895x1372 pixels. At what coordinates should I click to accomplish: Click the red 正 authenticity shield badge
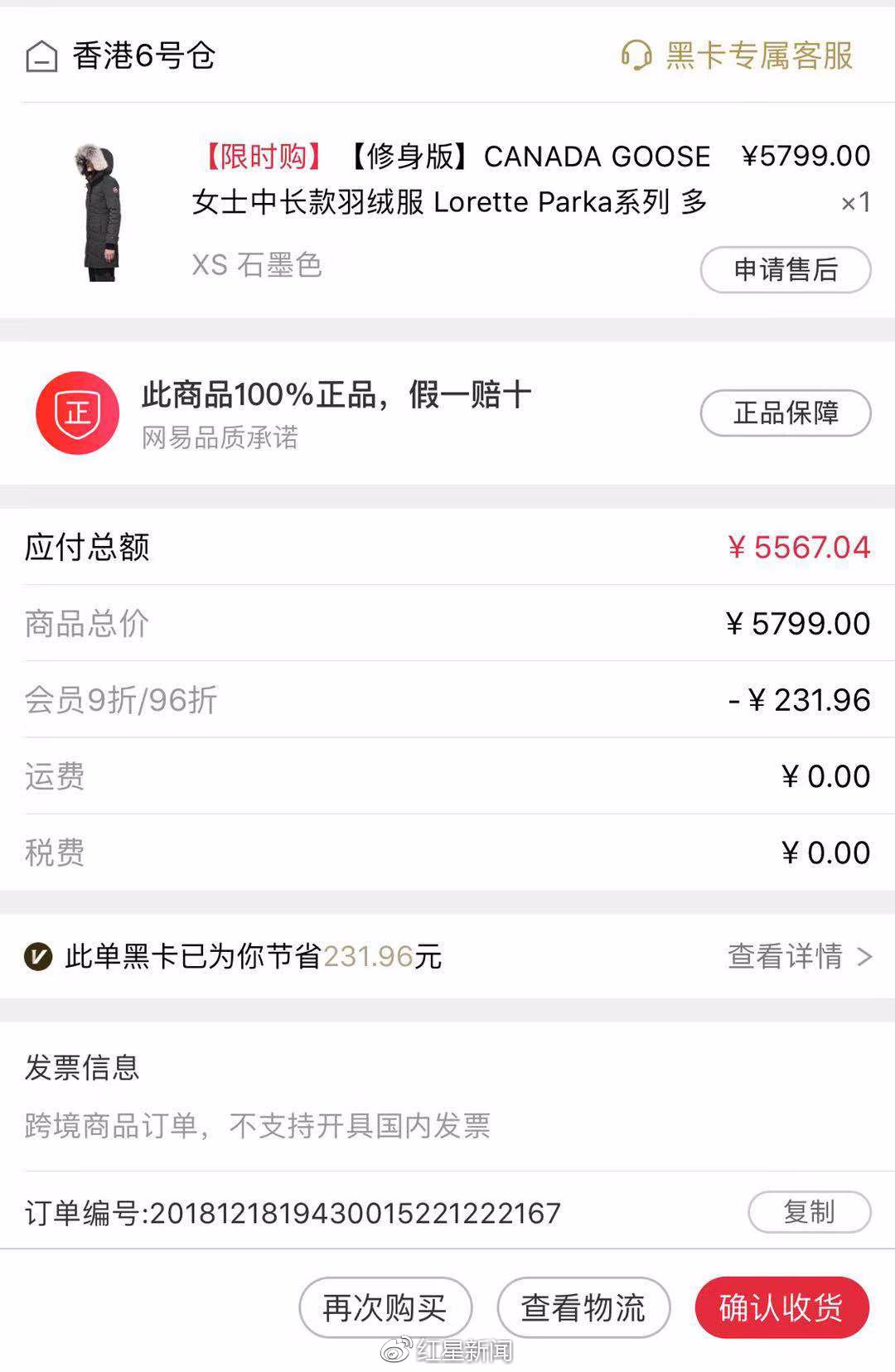[x=75, y=412]
